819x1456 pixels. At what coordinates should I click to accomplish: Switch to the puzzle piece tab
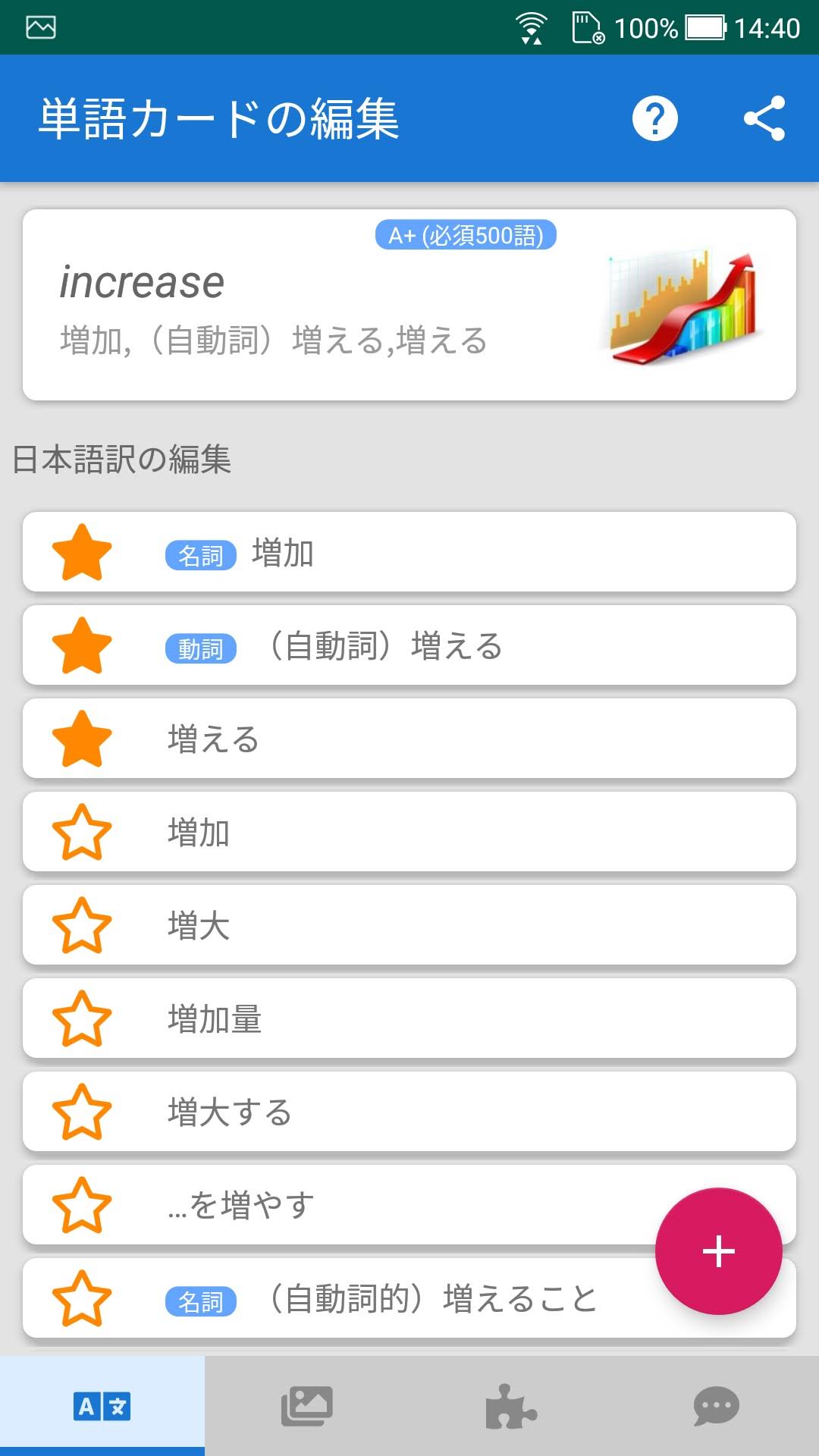coord(512,1407)
